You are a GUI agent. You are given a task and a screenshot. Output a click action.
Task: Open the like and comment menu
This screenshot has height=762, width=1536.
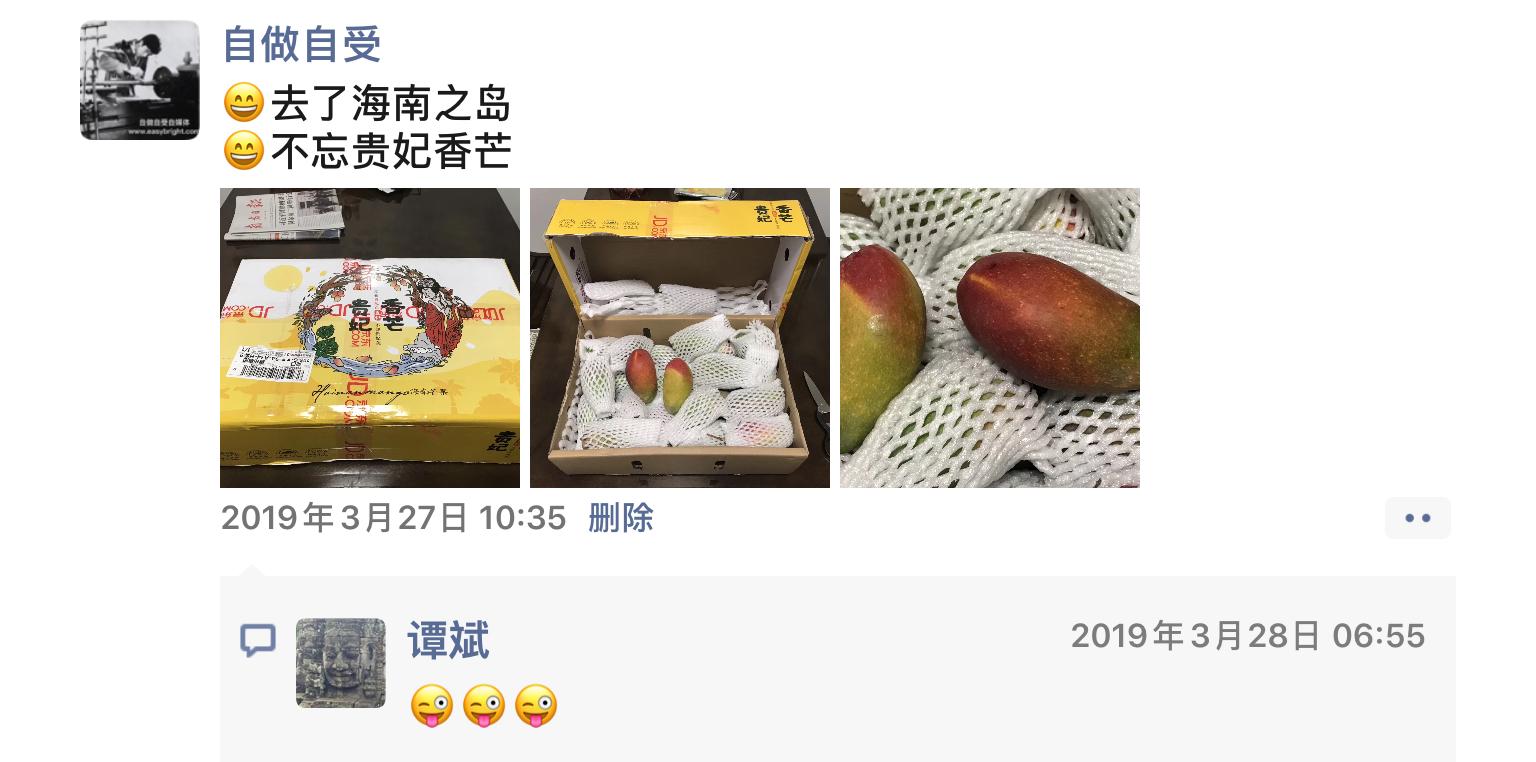[x=1417, y=518]
